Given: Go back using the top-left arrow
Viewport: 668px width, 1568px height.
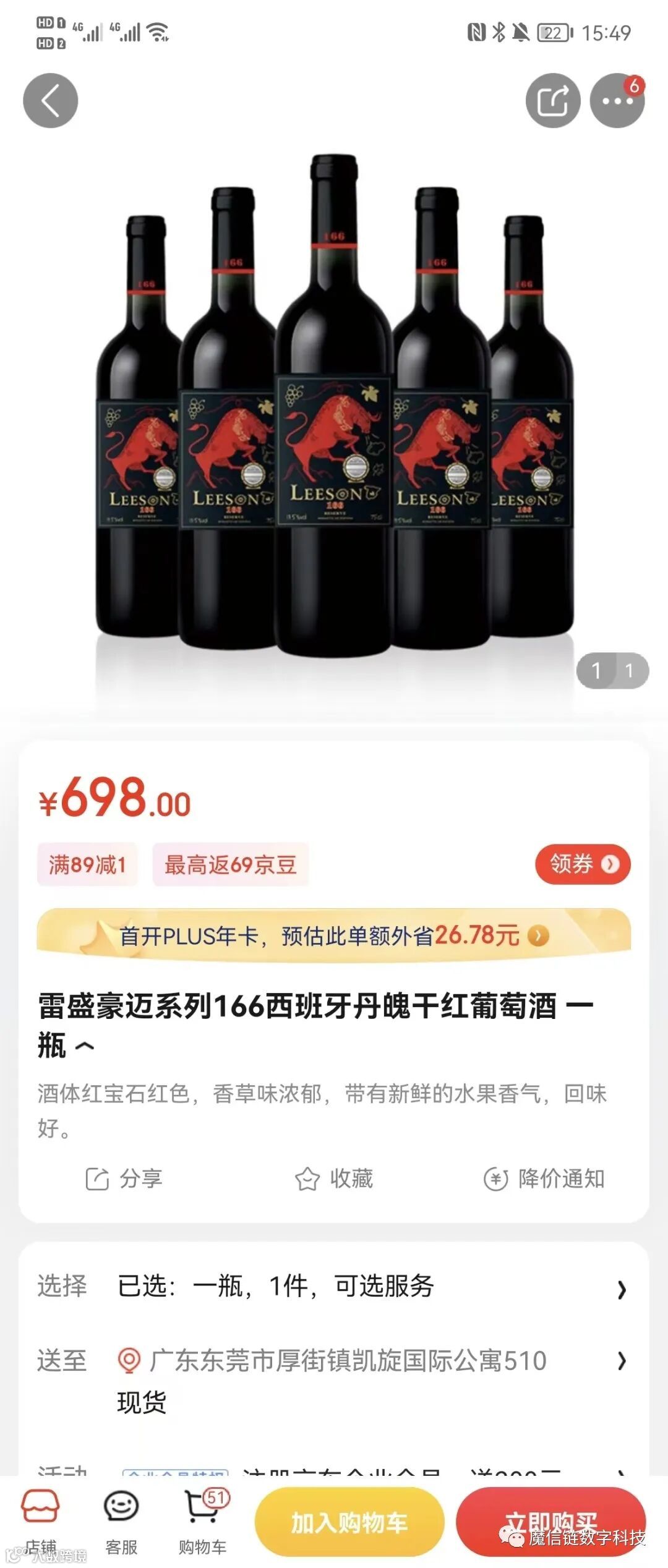Looking at the screenshot, I should click(51, 101).
